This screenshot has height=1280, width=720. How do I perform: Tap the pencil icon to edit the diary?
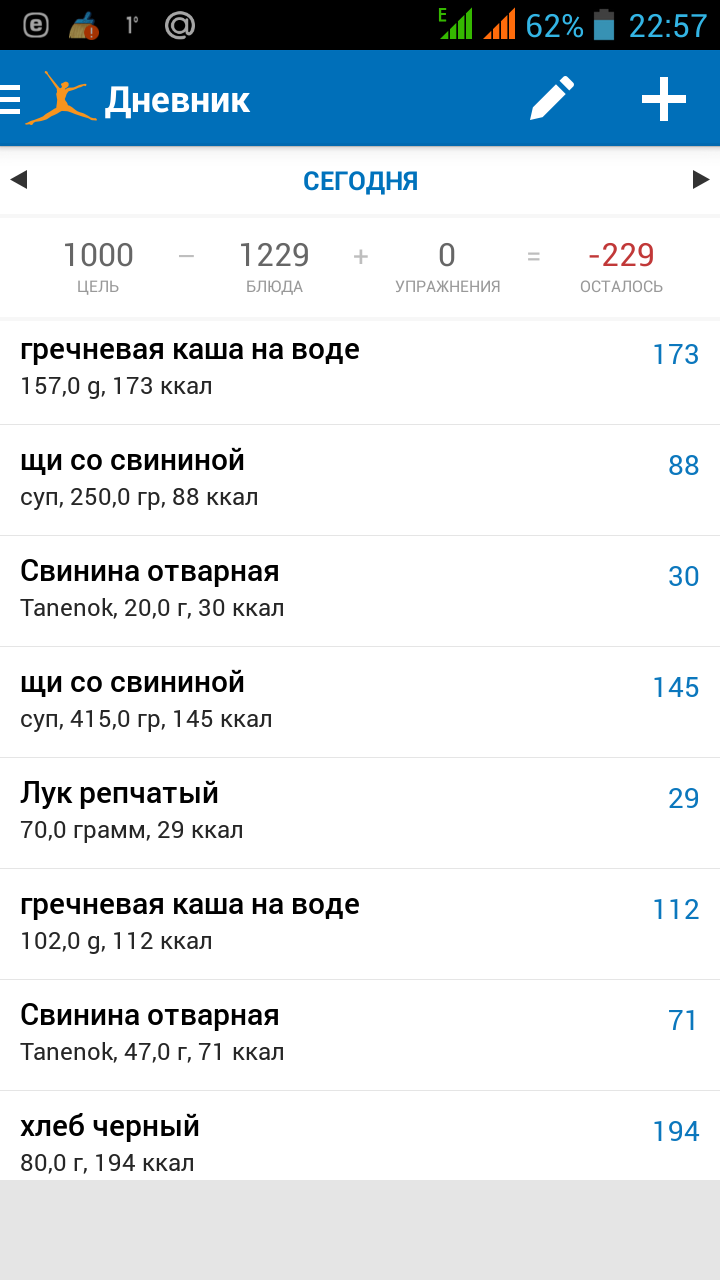tap(552, 98)
